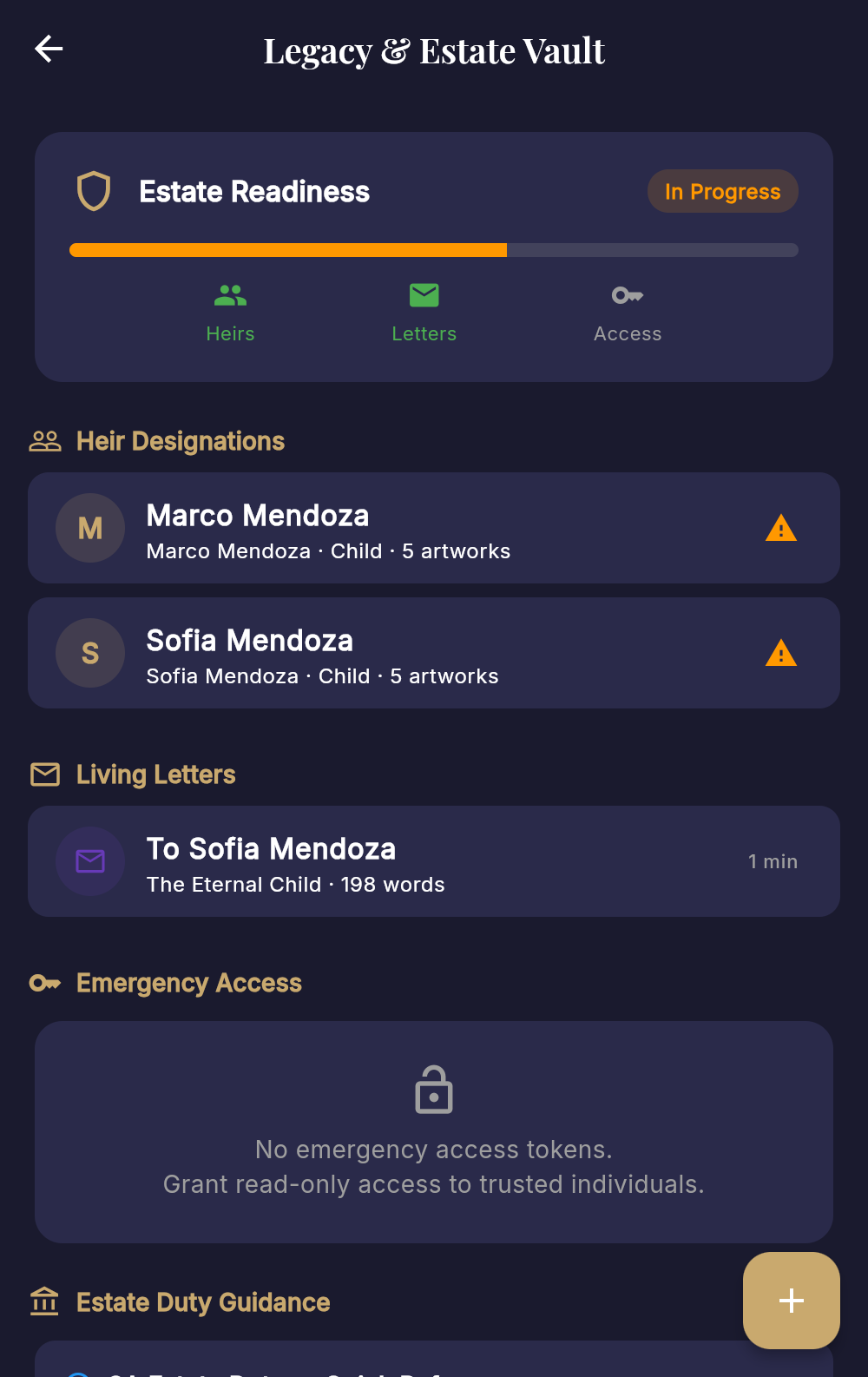The height and width of the screenshot is (1377, 868).
Task: Open Marco Mendoza heir designation
Action: pos(433,528)
